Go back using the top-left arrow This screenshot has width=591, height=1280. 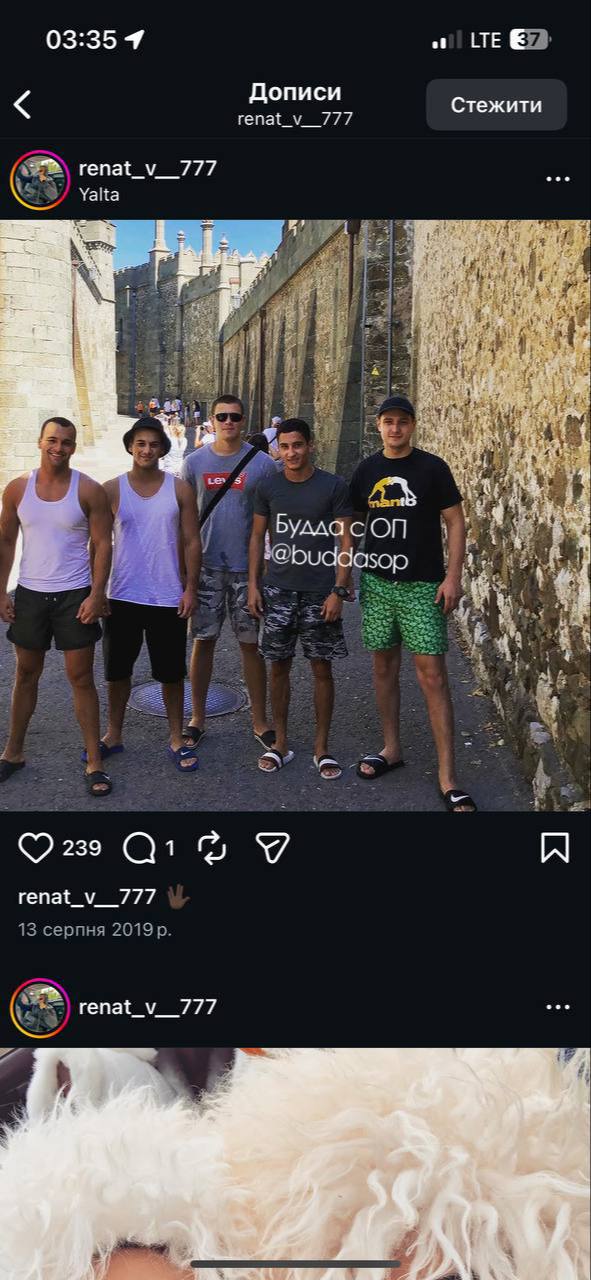pos(23,104)
